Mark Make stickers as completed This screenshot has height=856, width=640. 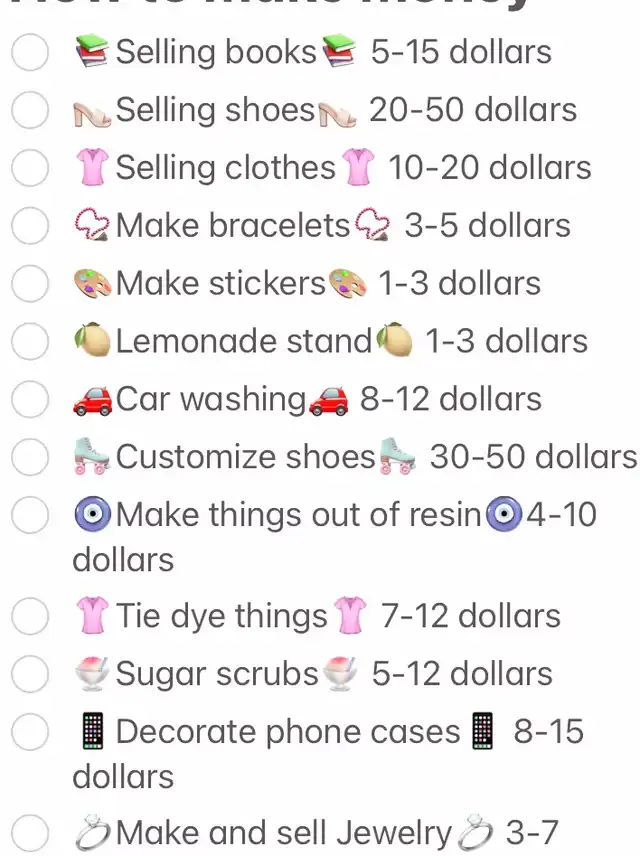pyautogui.click(x=30, y=284)
